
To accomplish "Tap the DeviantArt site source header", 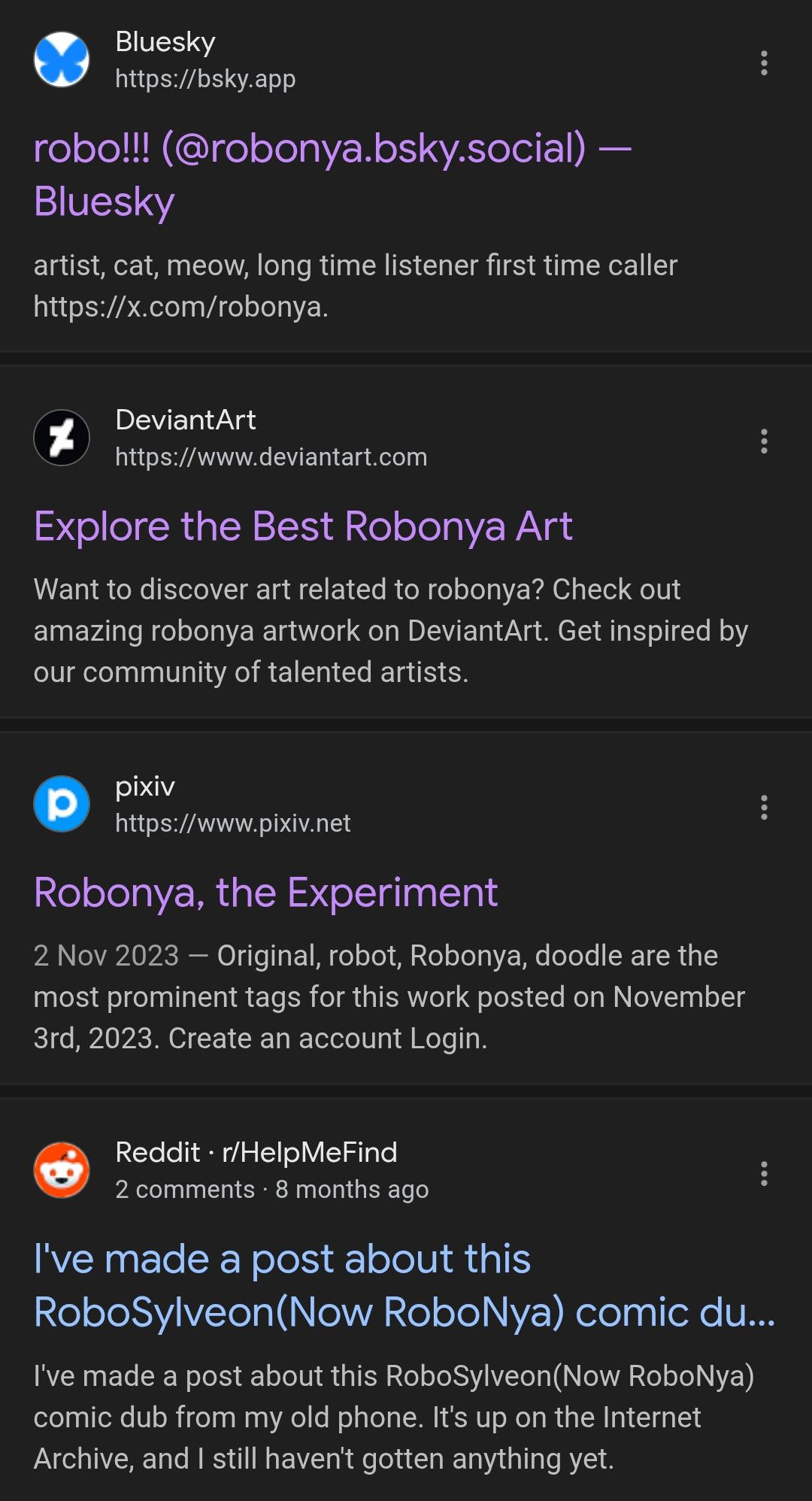I will pos(271,438).
